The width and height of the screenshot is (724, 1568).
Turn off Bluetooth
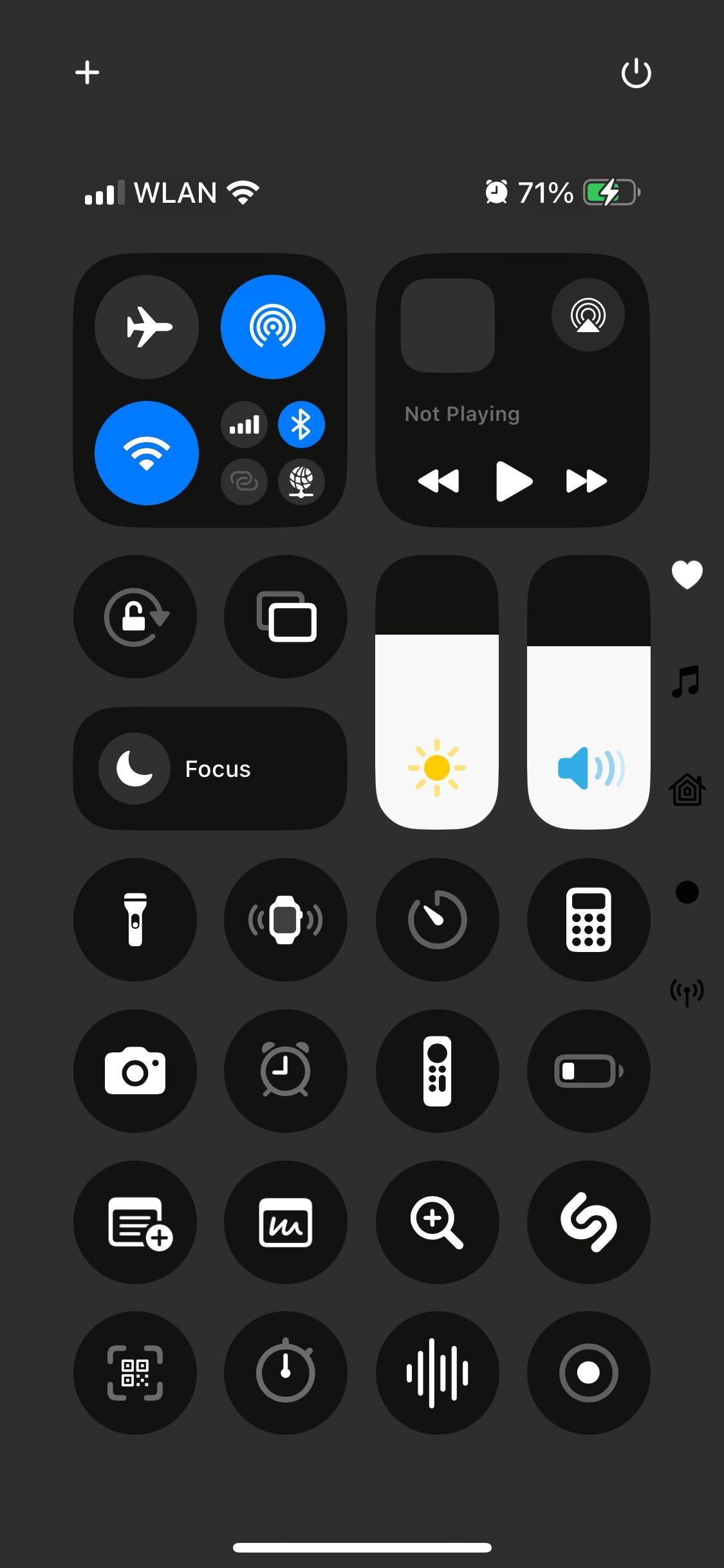301,425
